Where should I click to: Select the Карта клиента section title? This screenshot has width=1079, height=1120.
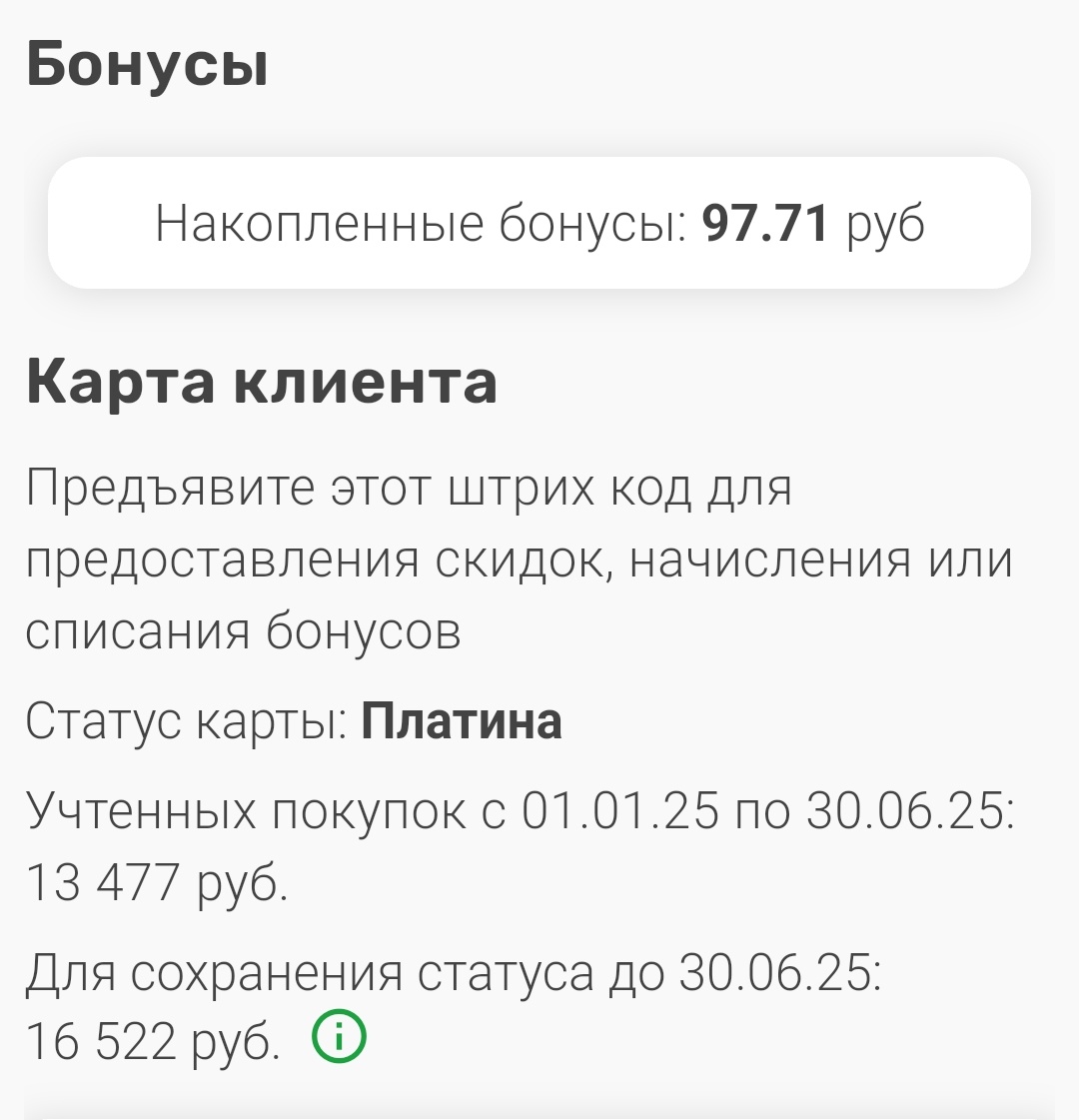pyautogui.click(x=262, y=380)
